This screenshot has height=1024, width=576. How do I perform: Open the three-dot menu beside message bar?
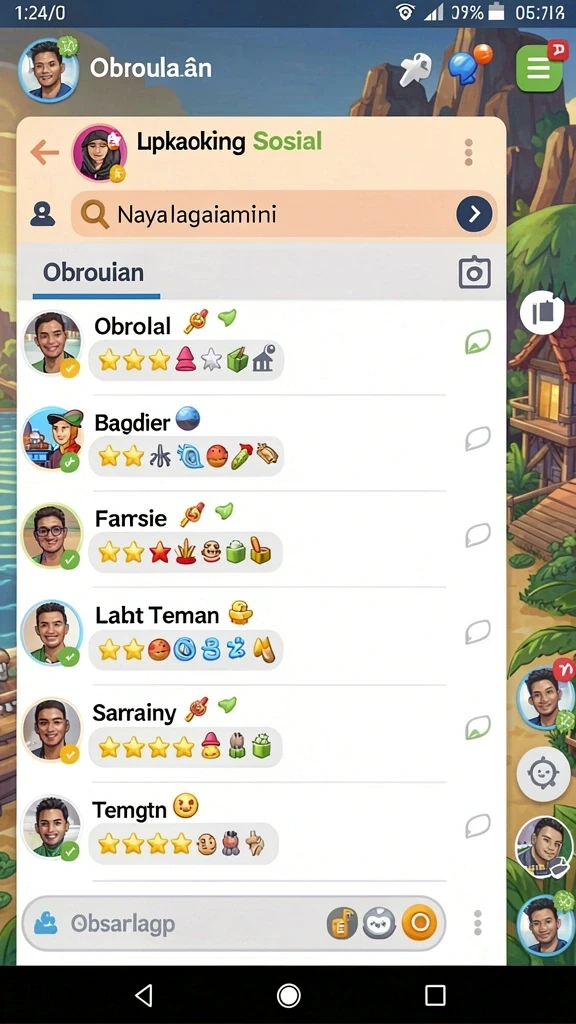pyautogui.click(x=477, y=923)
